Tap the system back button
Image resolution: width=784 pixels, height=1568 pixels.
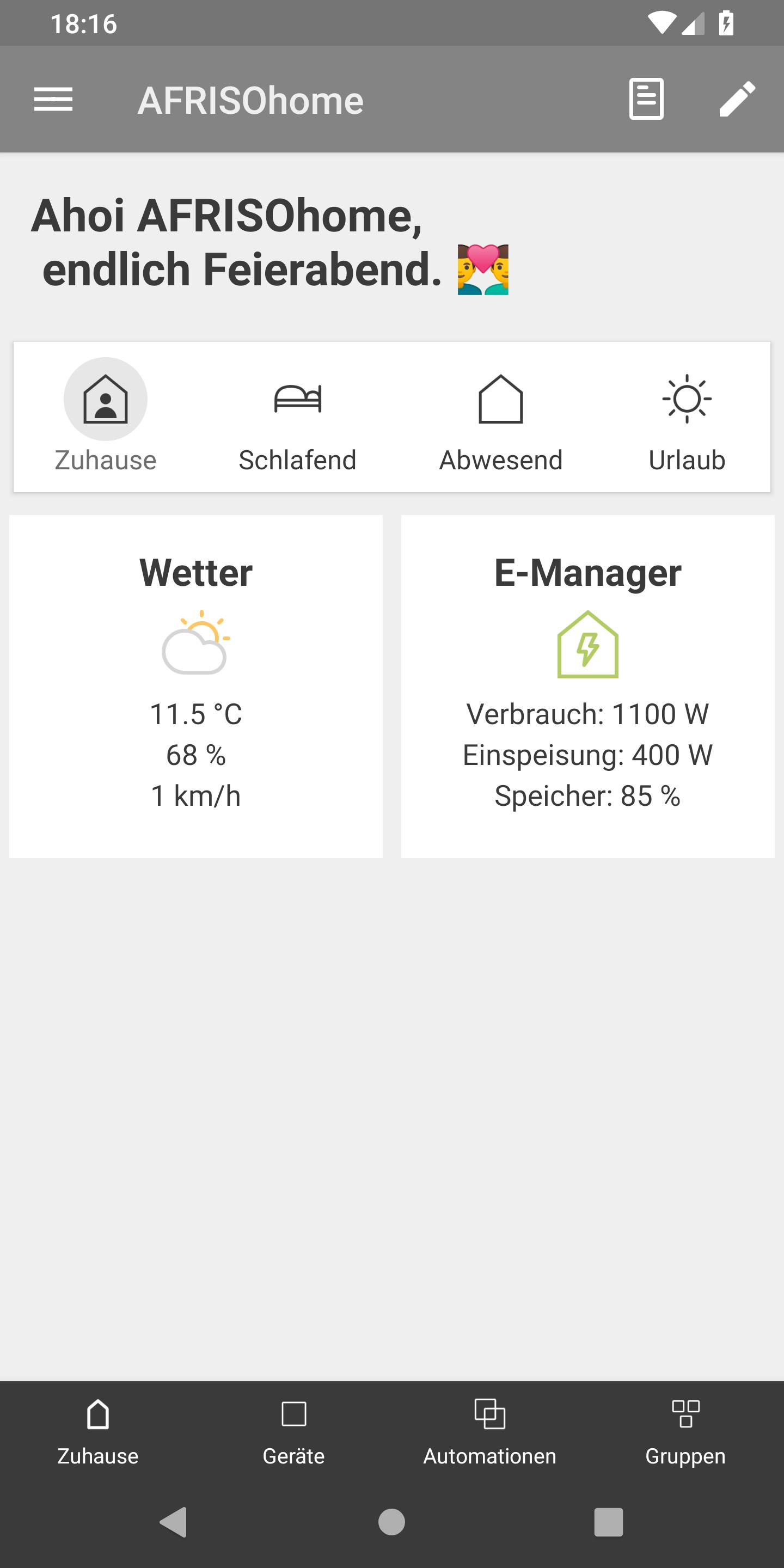[x=174, y=1522]
